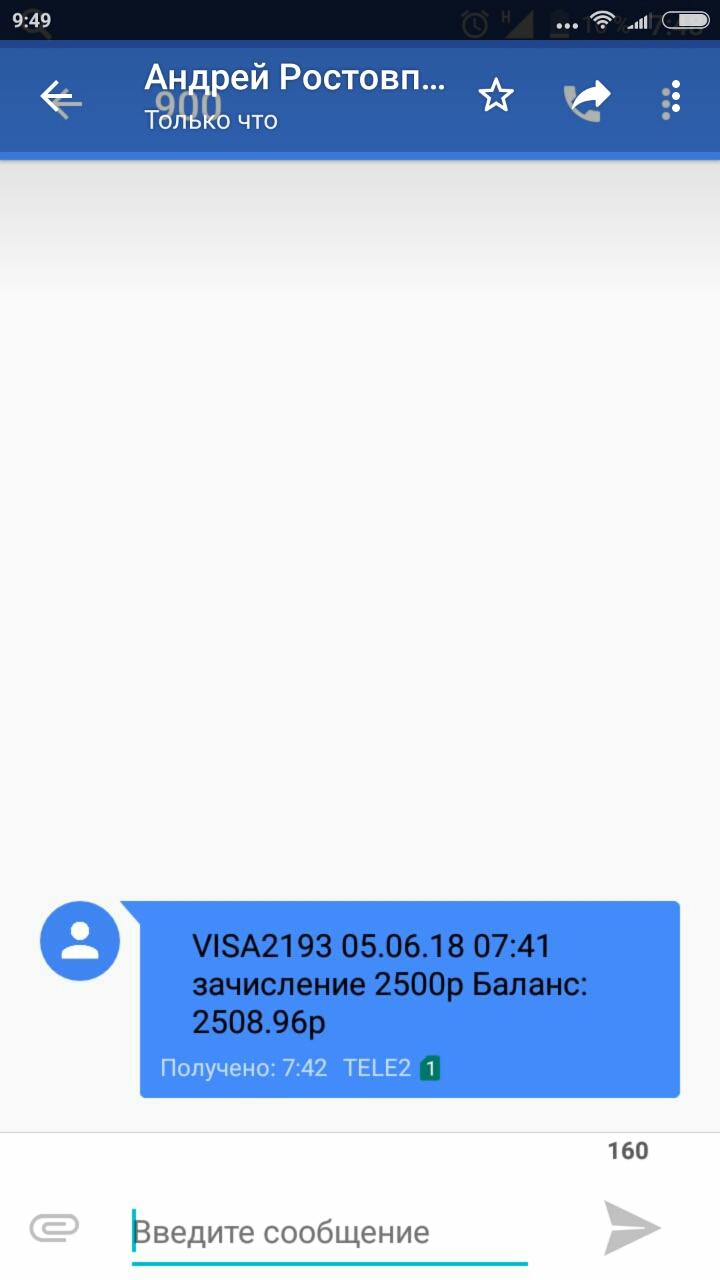This screenshot has height=1280, width=720.
Task: Select the VISA2193 message bubble
Action: click(x=410, y=998)
